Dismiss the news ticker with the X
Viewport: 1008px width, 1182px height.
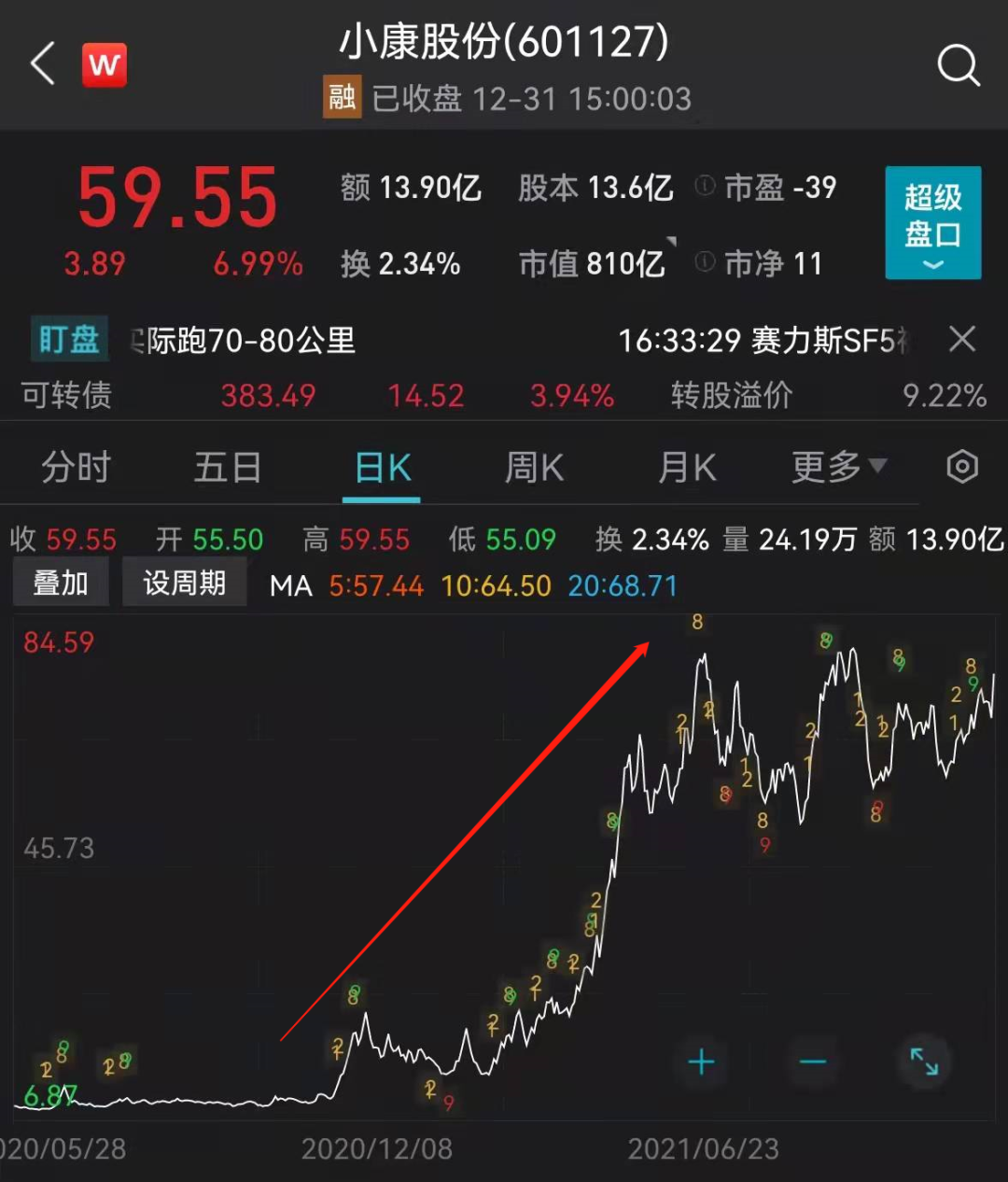[962, 339]
